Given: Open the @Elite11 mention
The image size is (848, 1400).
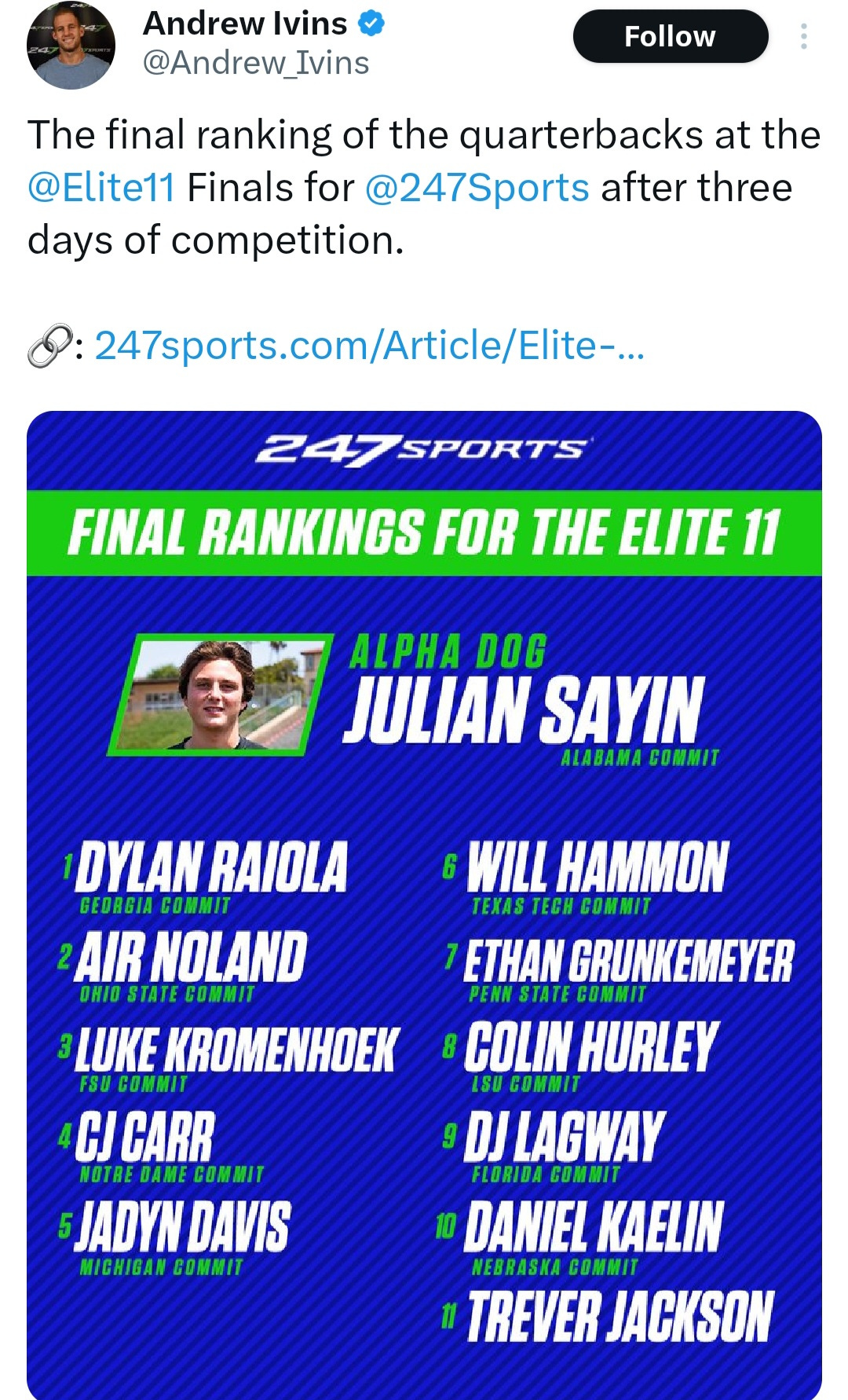Looking at the screenshot, I should 101,188.
